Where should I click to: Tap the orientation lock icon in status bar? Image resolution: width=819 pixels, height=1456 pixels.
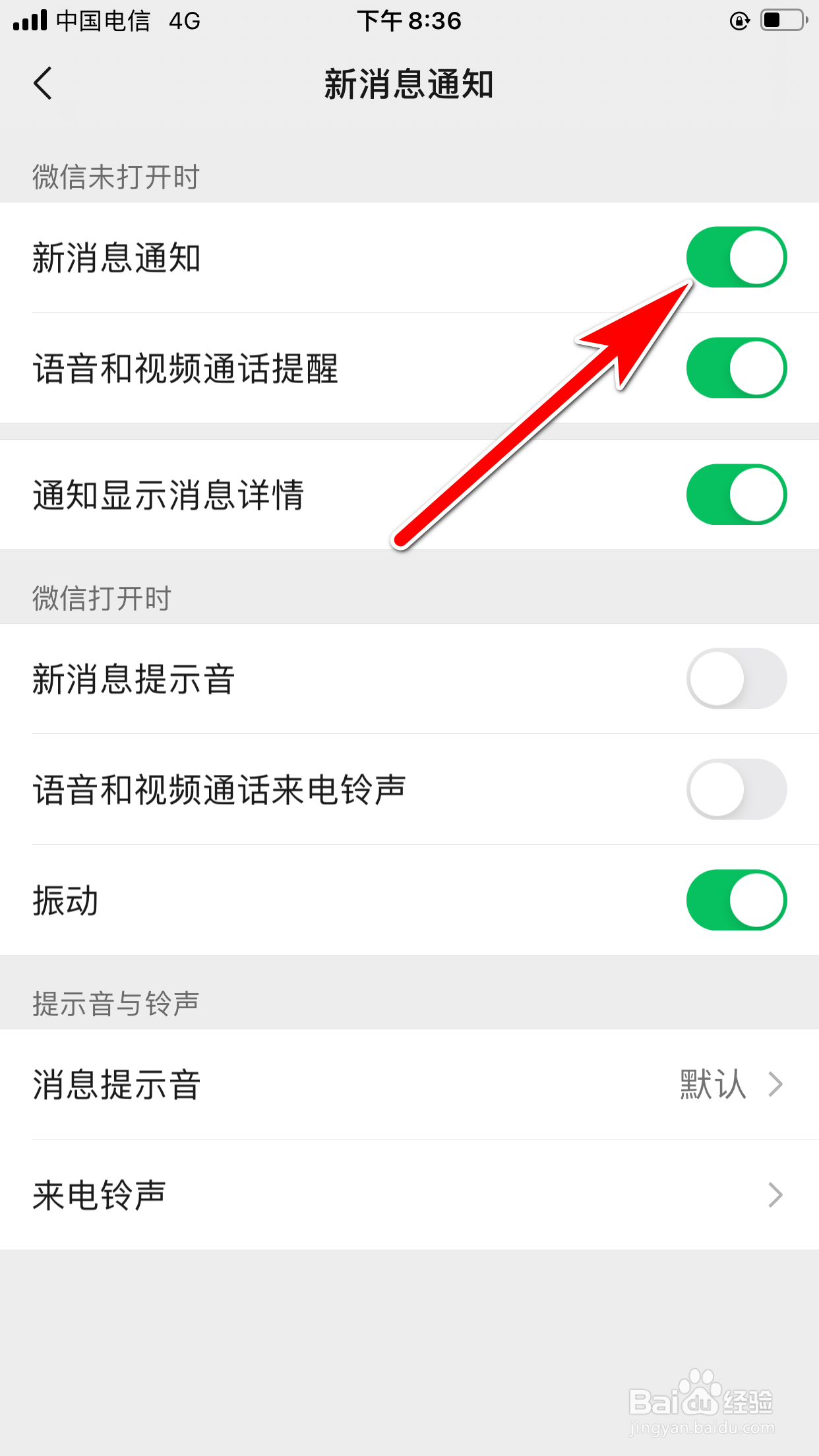pyautogui.click(x=740, y=21)
